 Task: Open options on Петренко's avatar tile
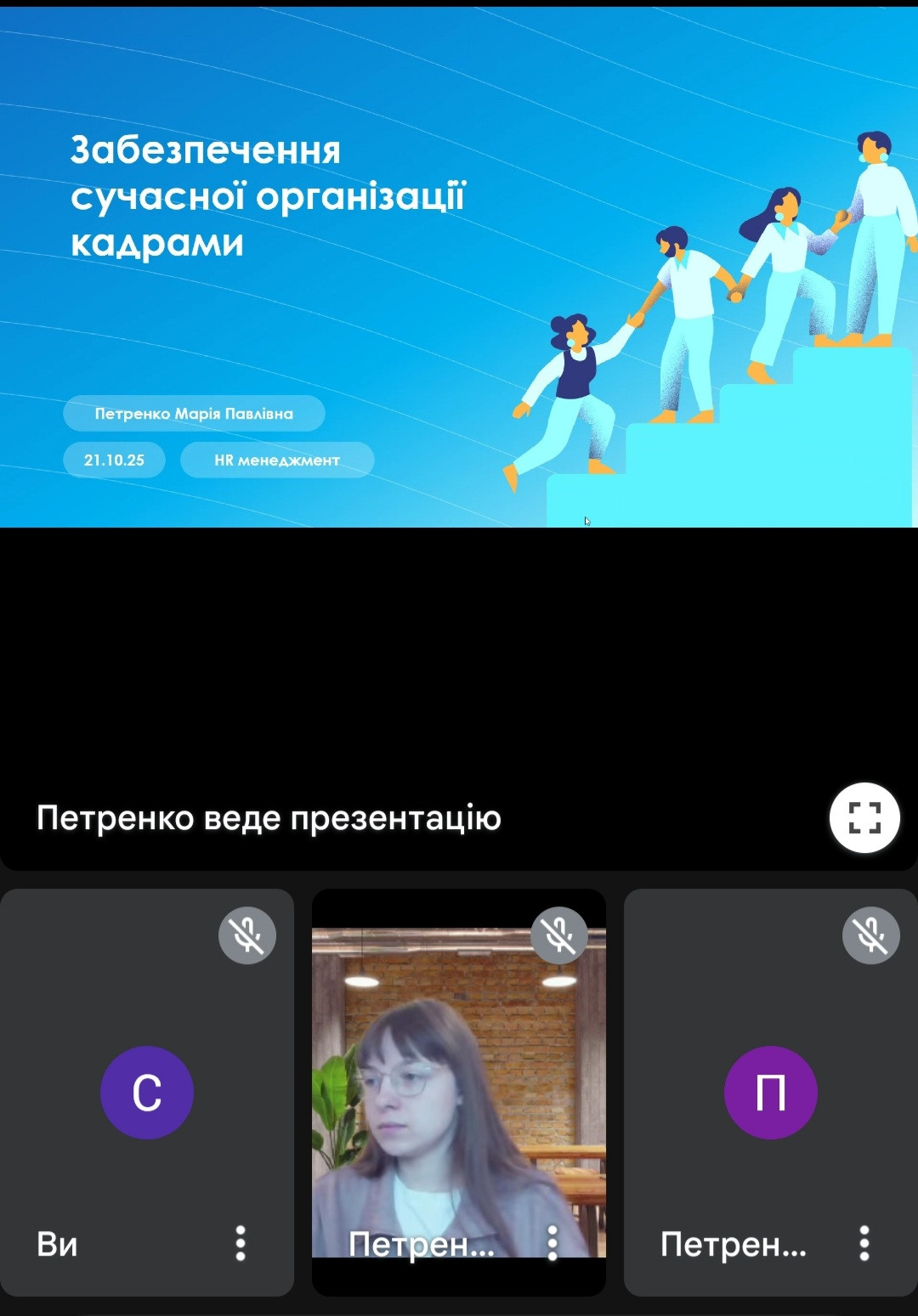pyautogui.click(x=864, y=1243)
